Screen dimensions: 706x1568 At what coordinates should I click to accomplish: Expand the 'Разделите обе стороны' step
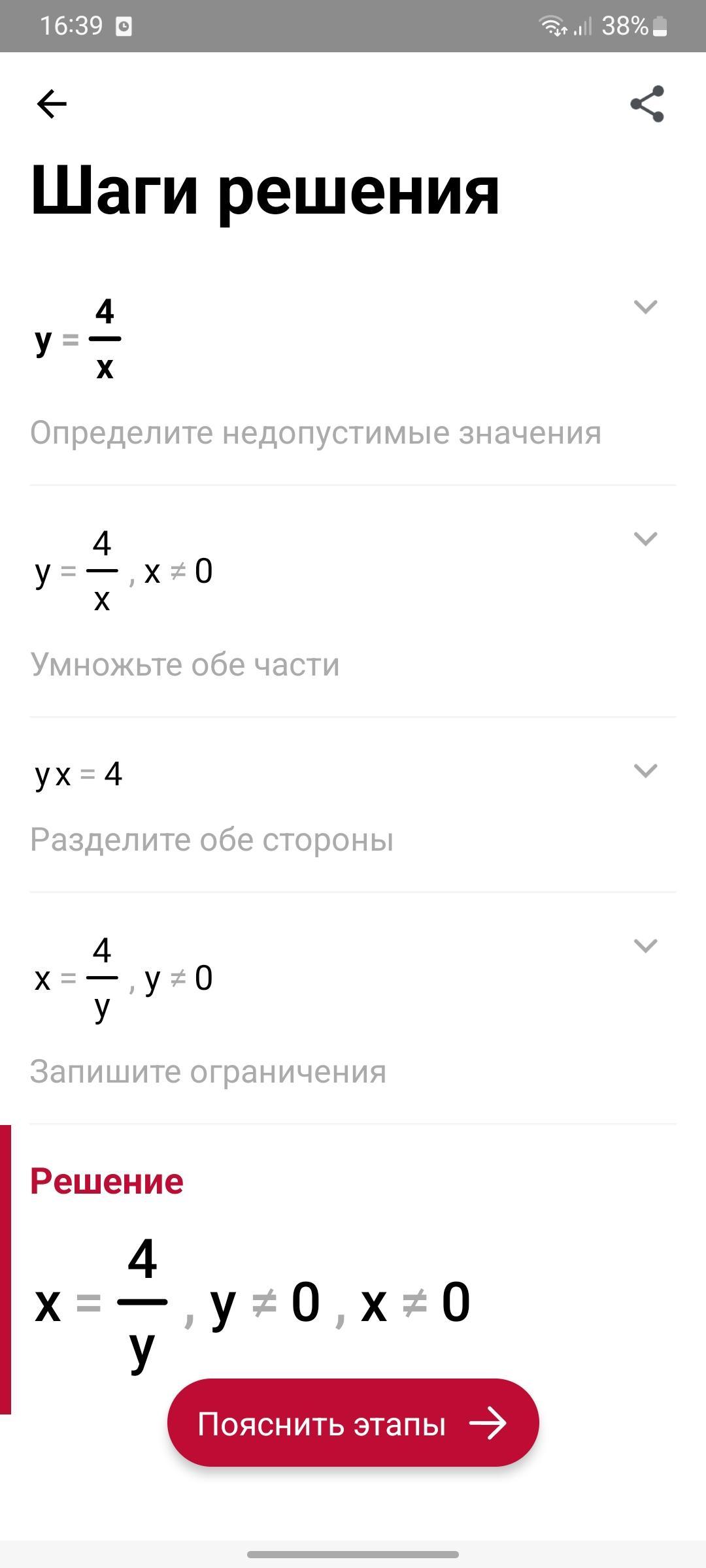tap(645, 770)
